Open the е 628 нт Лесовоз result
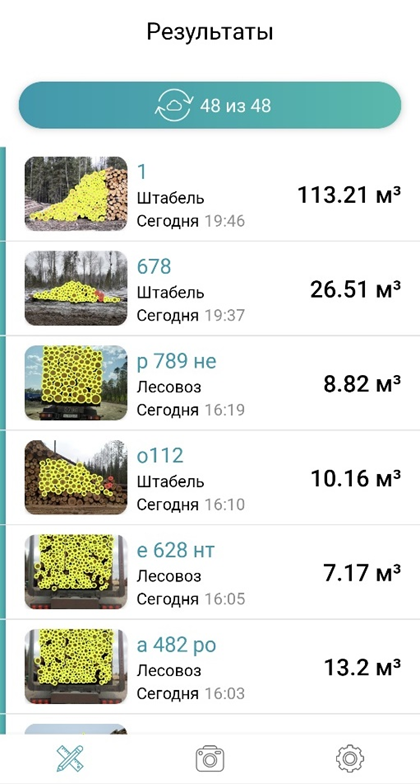This screenshot has width=420, height=784. point(210,572)
